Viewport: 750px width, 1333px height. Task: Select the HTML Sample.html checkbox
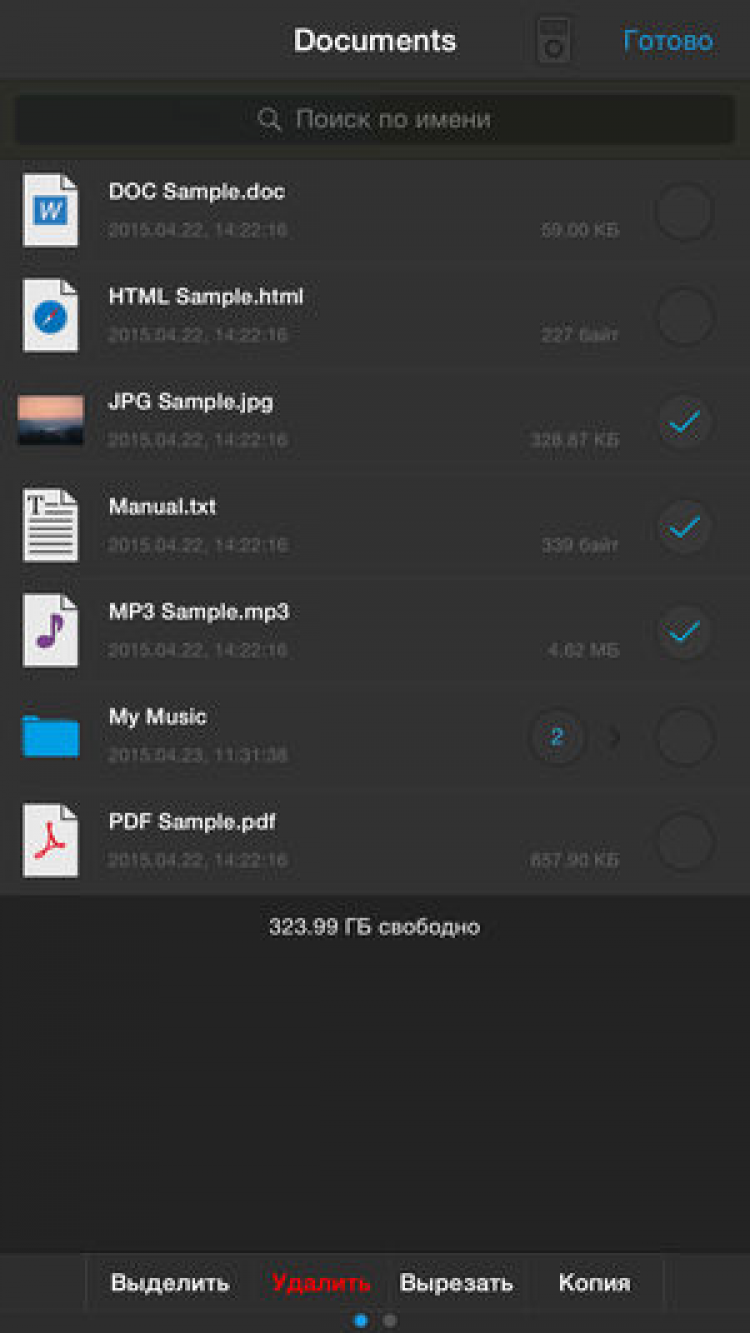click(684, 317)
